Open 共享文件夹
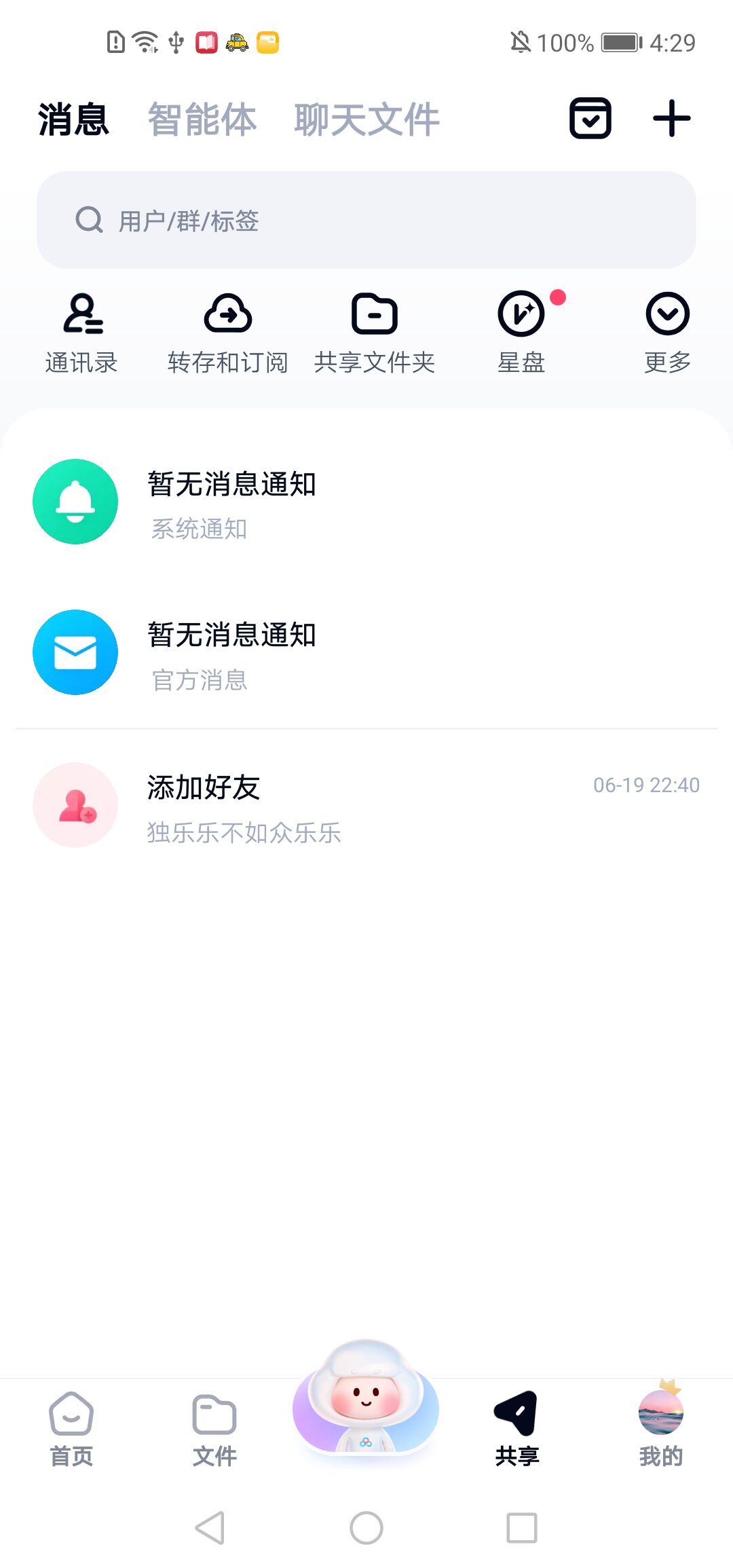The width and height of the screenshot is (733, 1568). click(375, 333)
